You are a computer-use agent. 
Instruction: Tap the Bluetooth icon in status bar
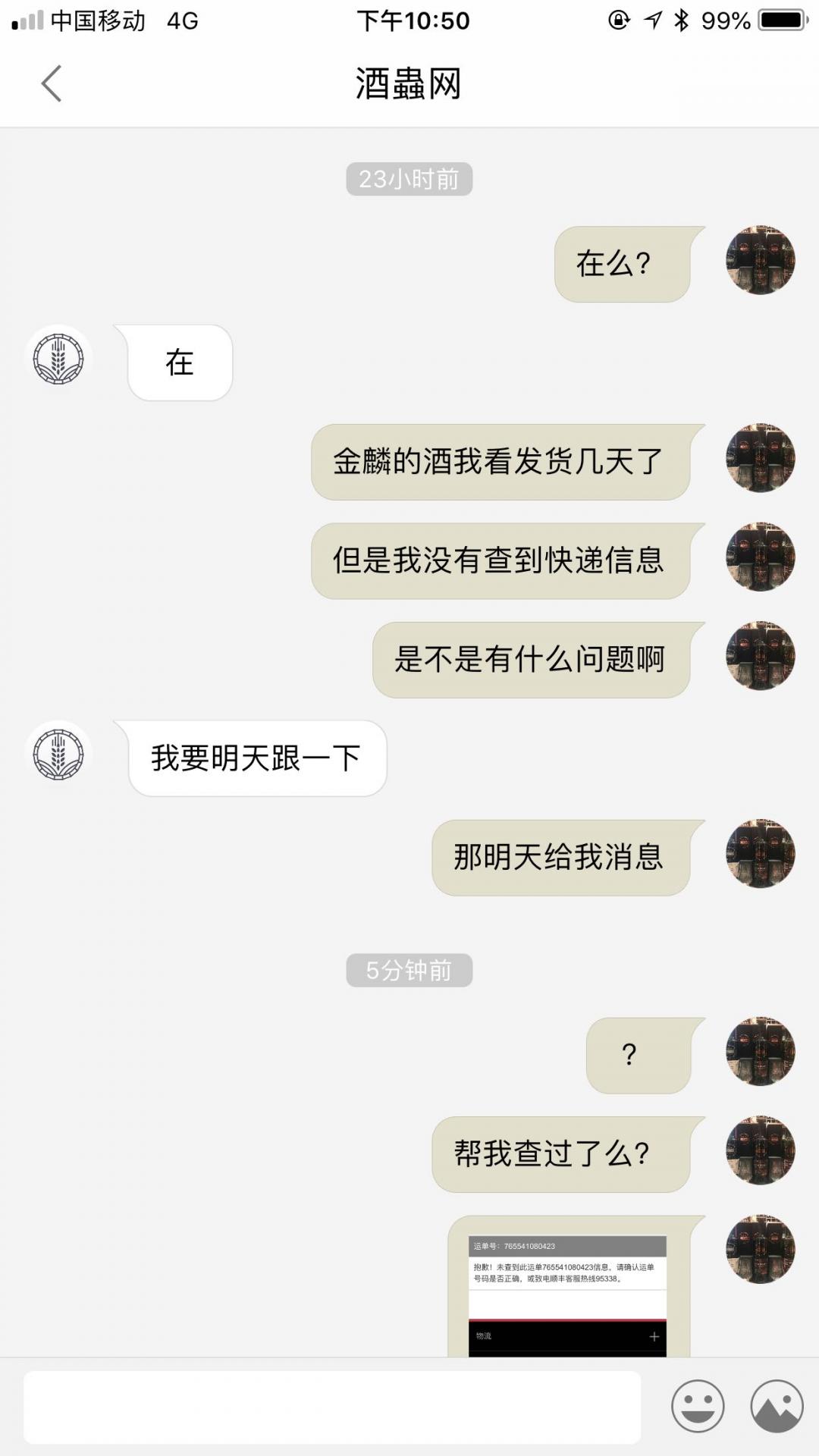(681, 21)
